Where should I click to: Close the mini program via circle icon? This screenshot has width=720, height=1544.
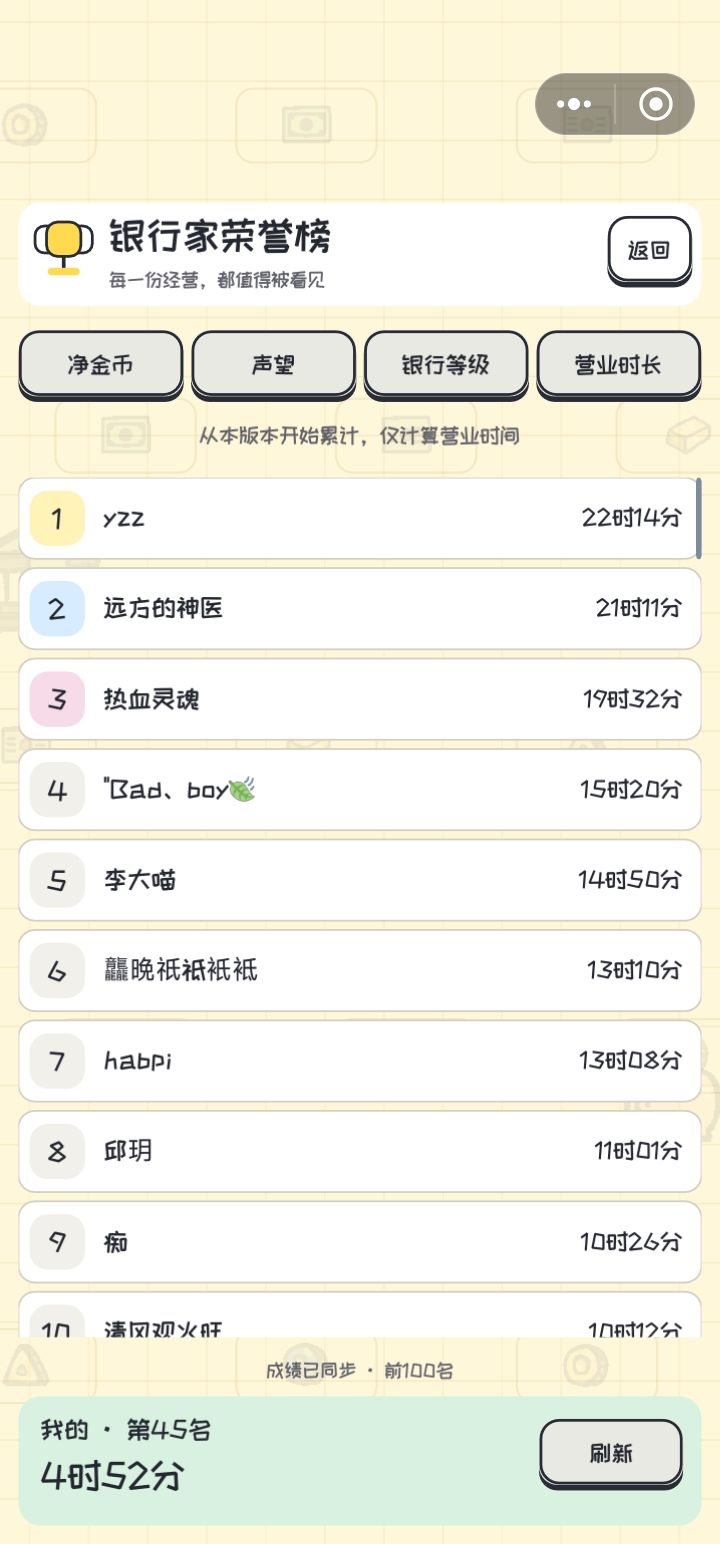[656, 104]
